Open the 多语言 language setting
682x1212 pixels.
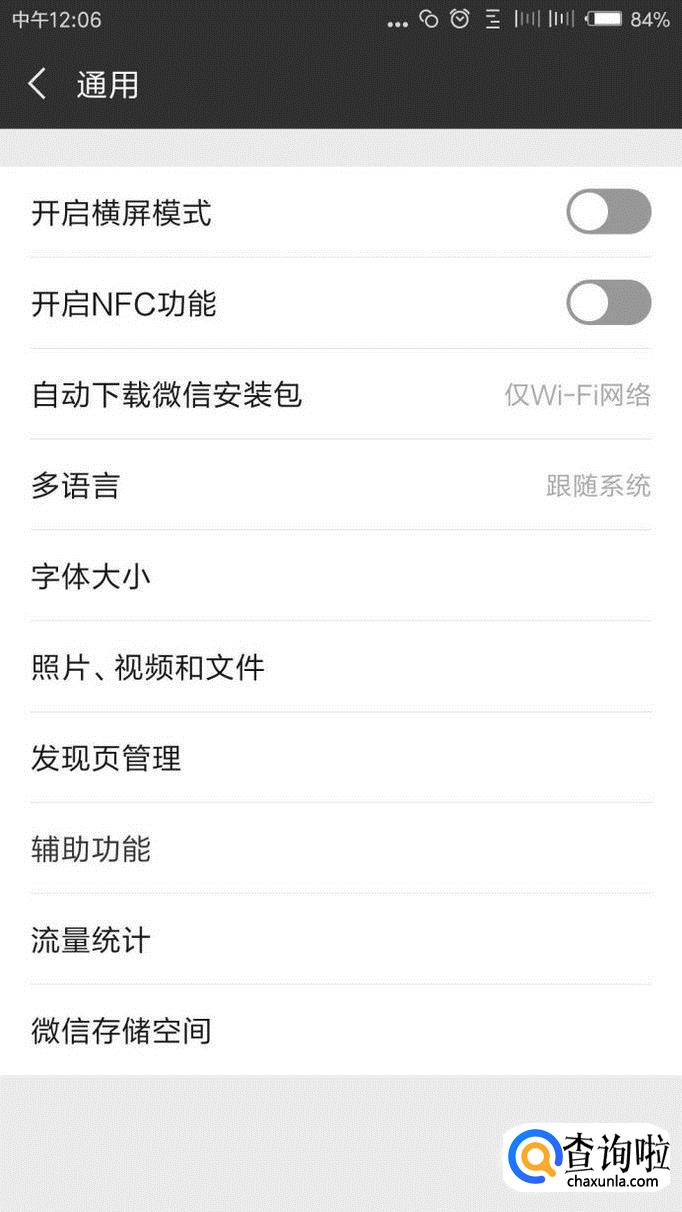pos(340,486)
